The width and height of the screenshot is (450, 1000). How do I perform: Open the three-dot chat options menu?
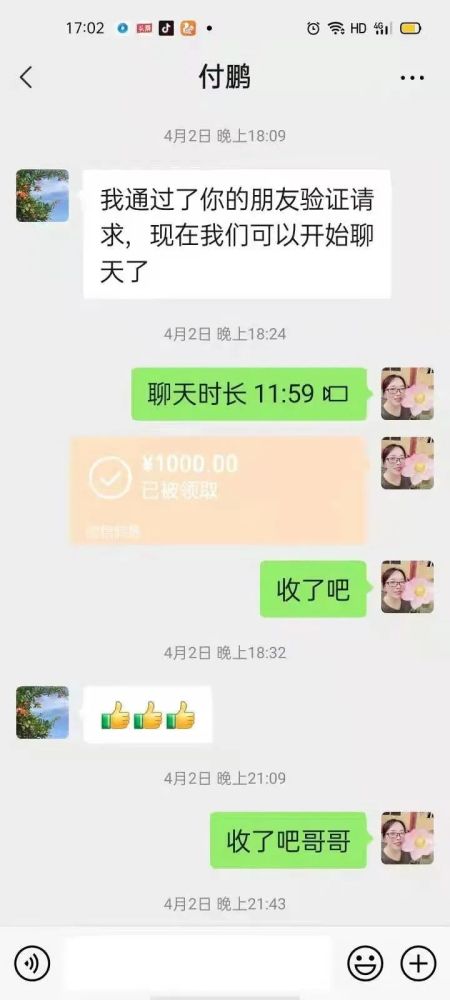(x=412, y=78)
